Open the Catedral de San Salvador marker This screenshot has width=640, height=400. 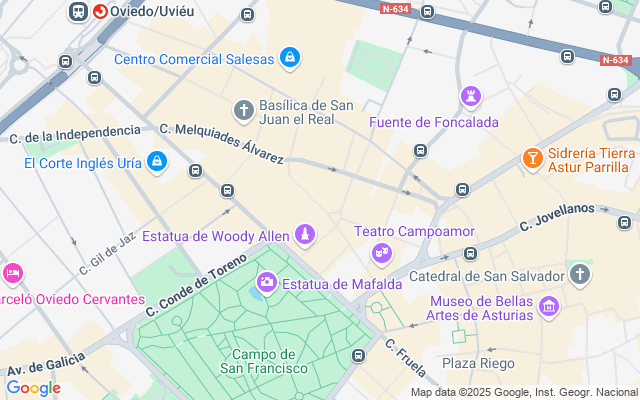pyautogui.click(x=579, y=275)
